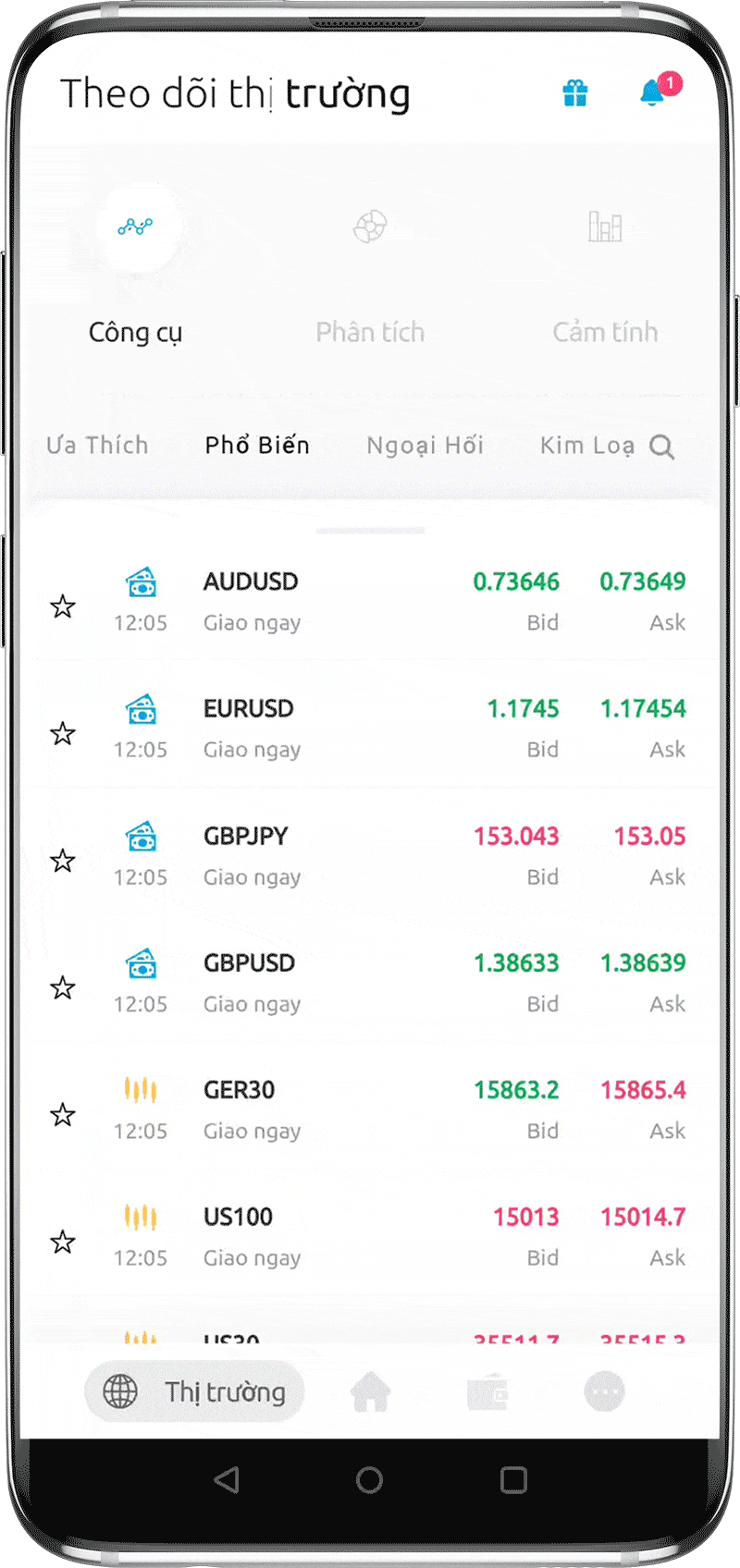Open the wallet tab
The height and width of the screenshot is (1568, 740).
487,1392
